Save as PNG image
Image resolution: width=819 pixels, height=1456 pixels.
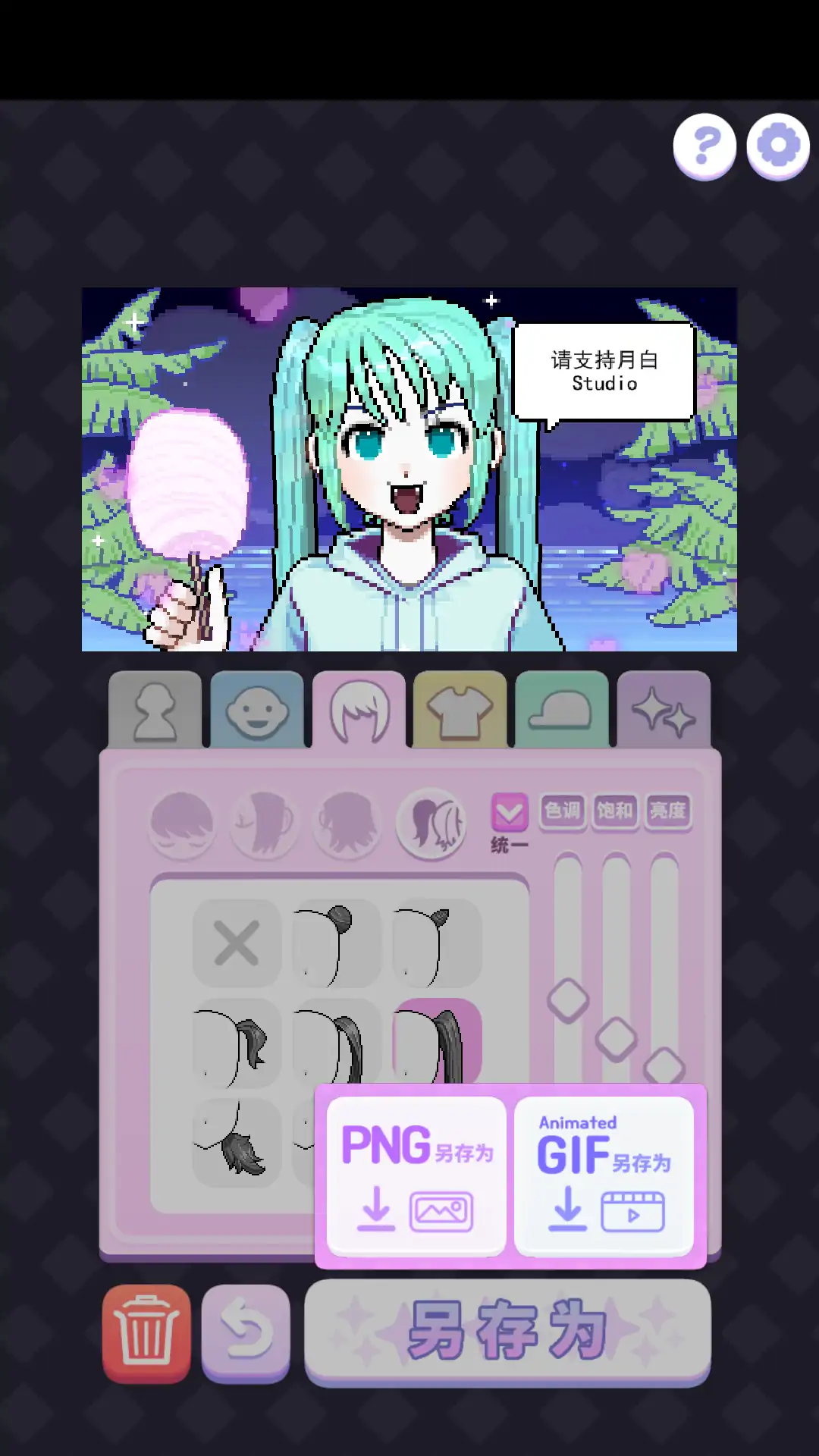coord(416,1175)
